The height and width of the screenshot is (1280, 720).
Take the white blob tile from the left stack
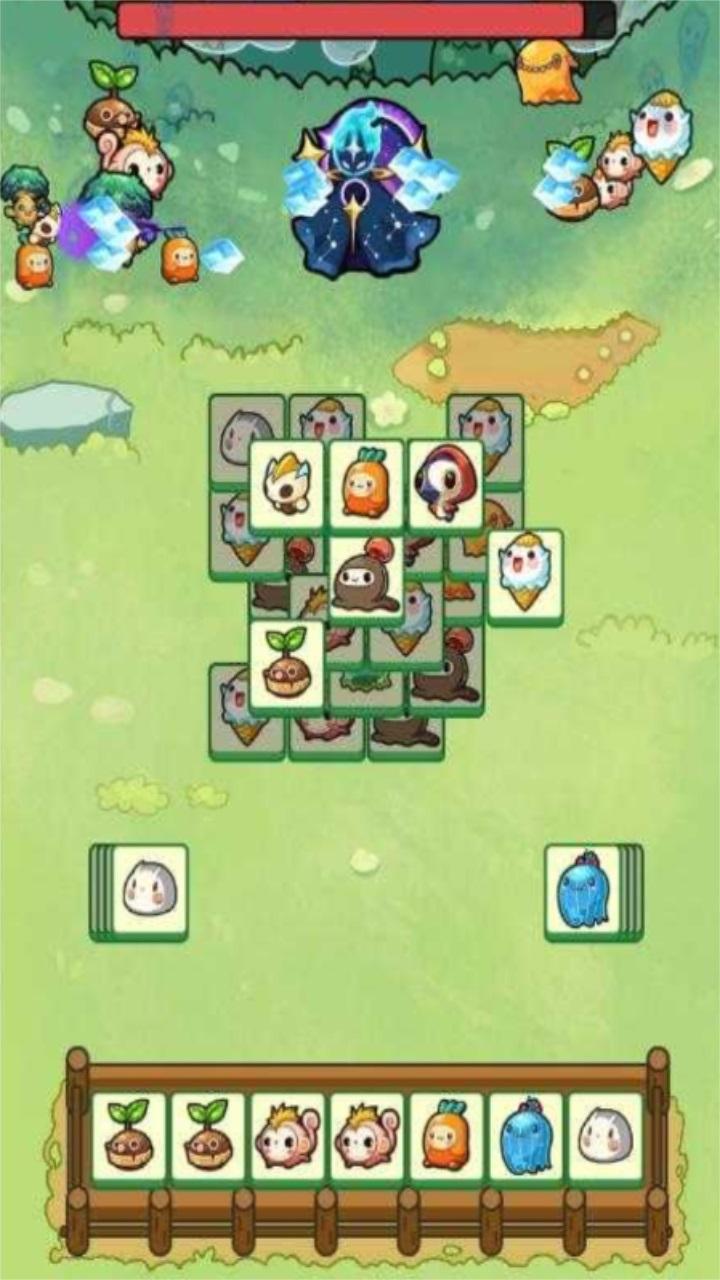(x=149, y=890)
